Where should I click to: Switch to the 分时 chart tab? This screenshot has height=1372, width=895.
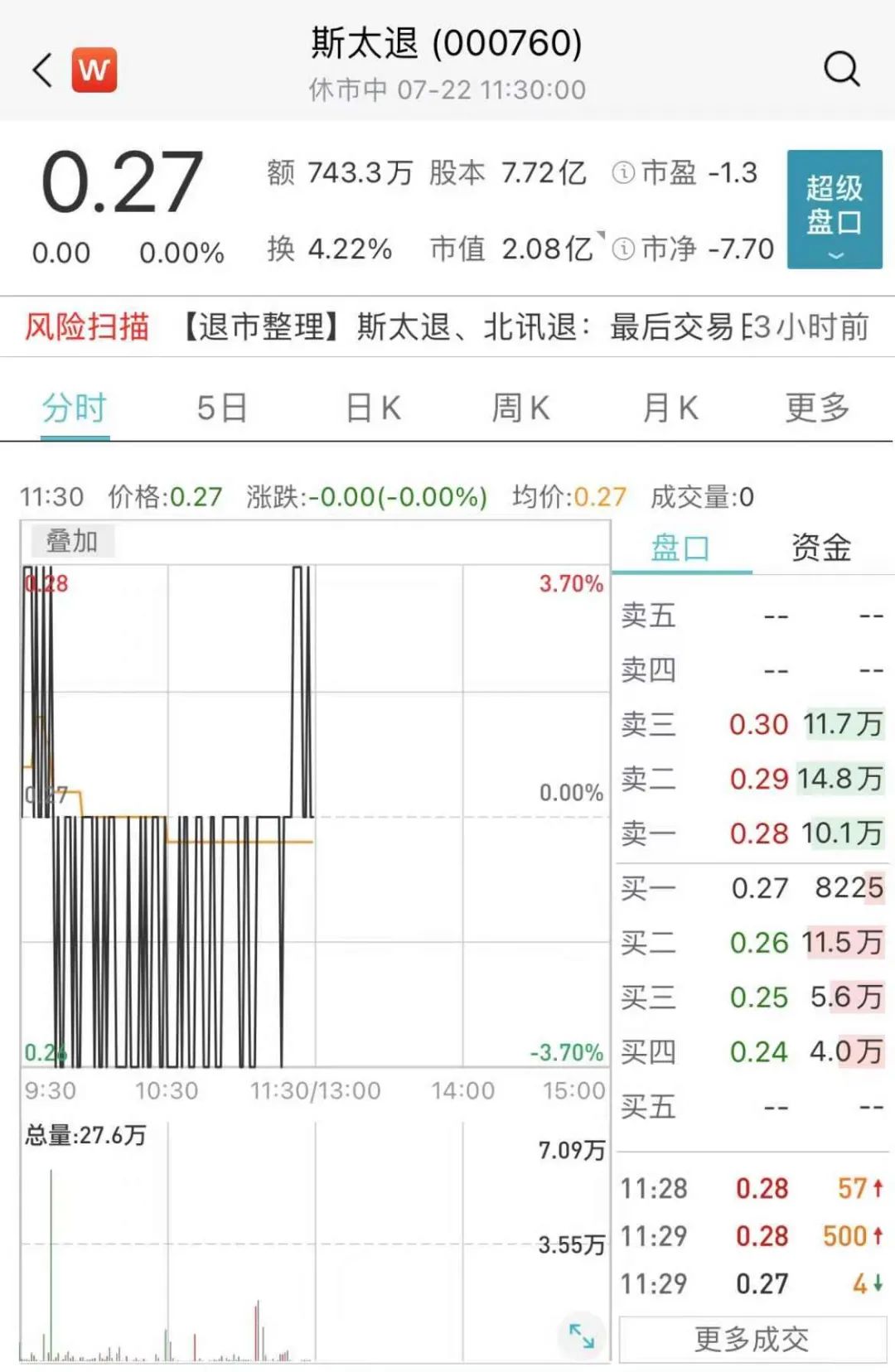click(x=75, y=408)
